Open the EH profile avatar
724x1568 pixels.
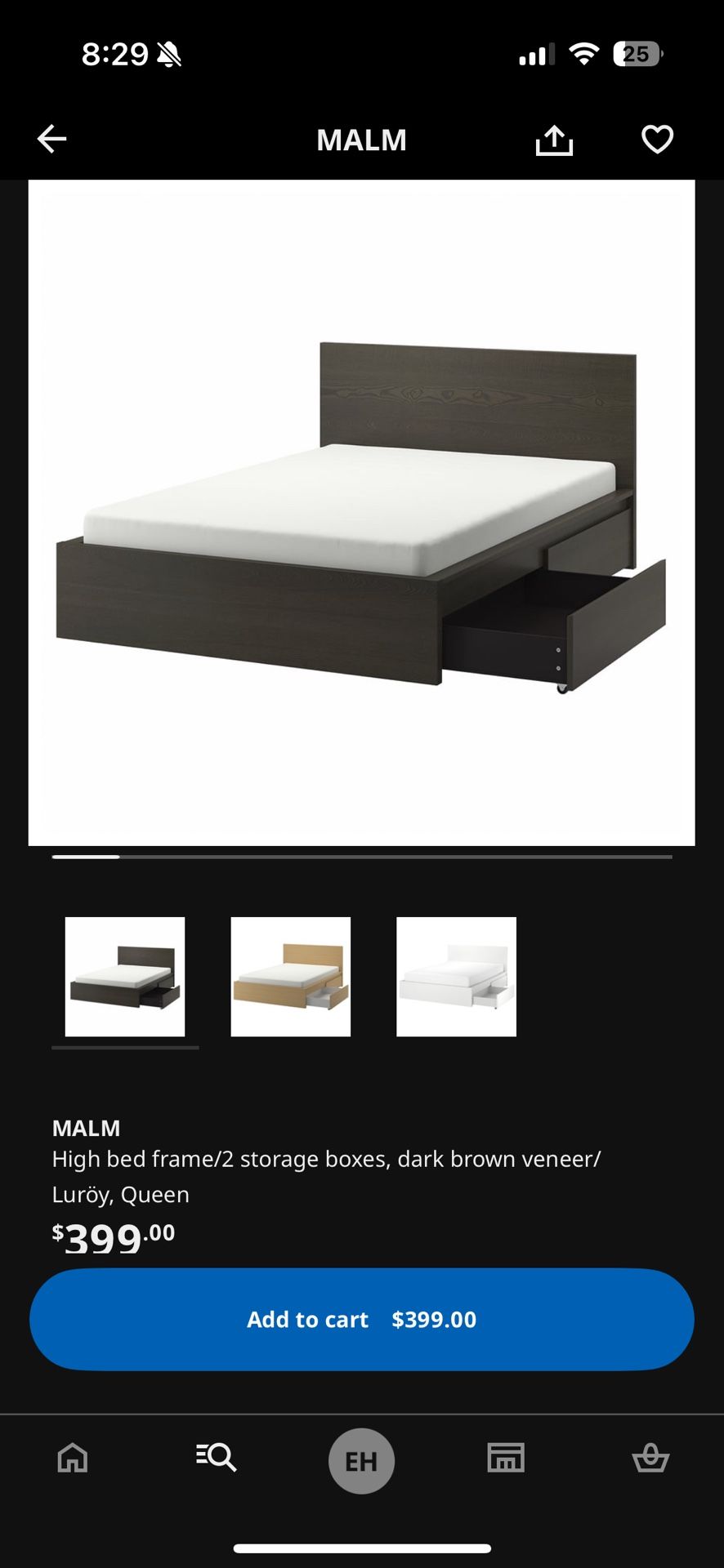coord(361,1461)
